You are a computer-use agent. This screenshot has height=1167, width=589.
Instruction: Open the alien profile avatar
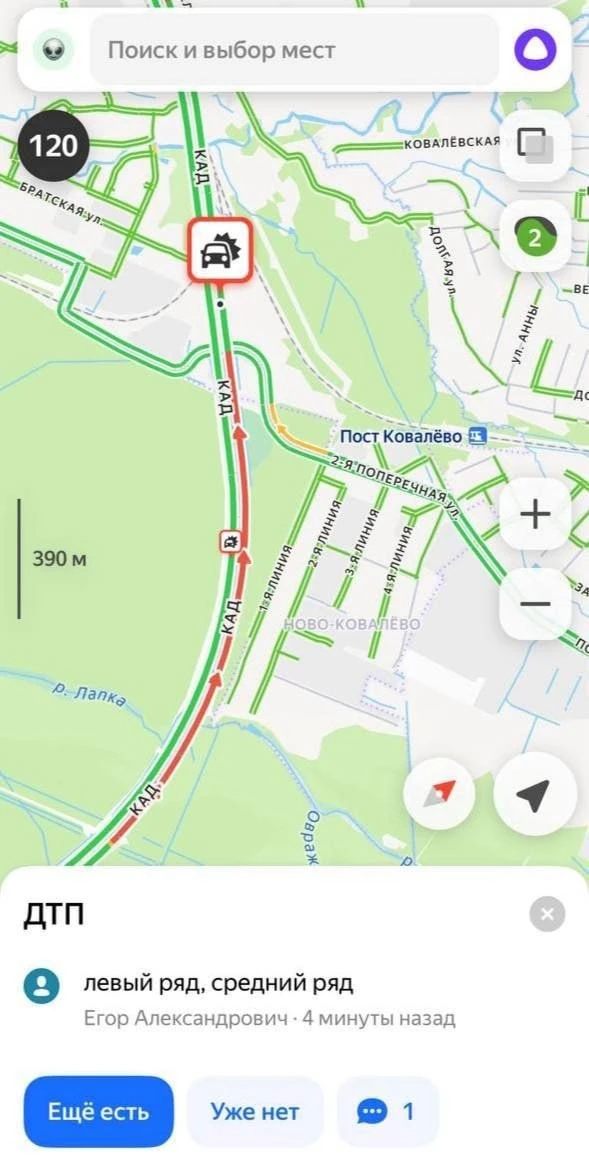[x=54, y=51]
